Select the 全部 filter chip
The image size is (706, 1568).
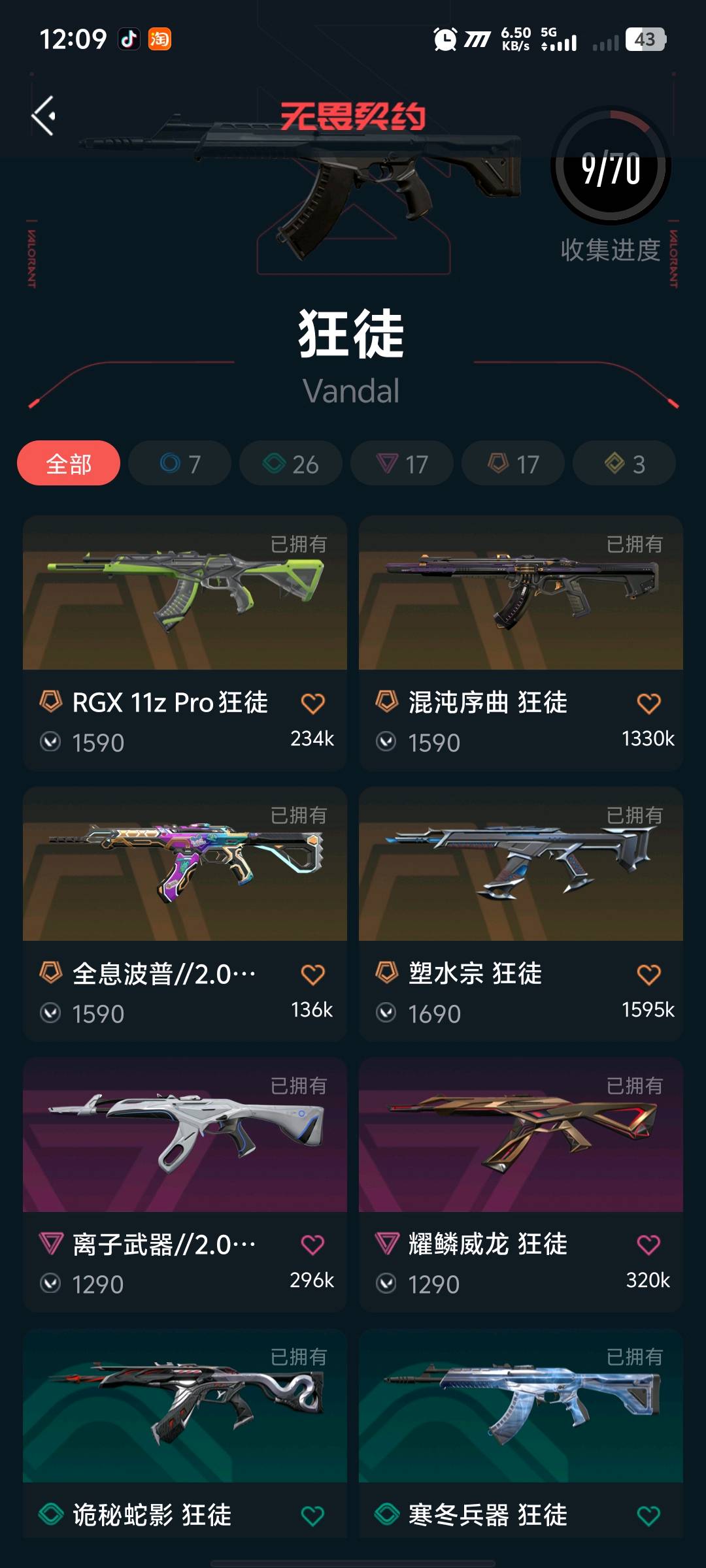(69, 464)
